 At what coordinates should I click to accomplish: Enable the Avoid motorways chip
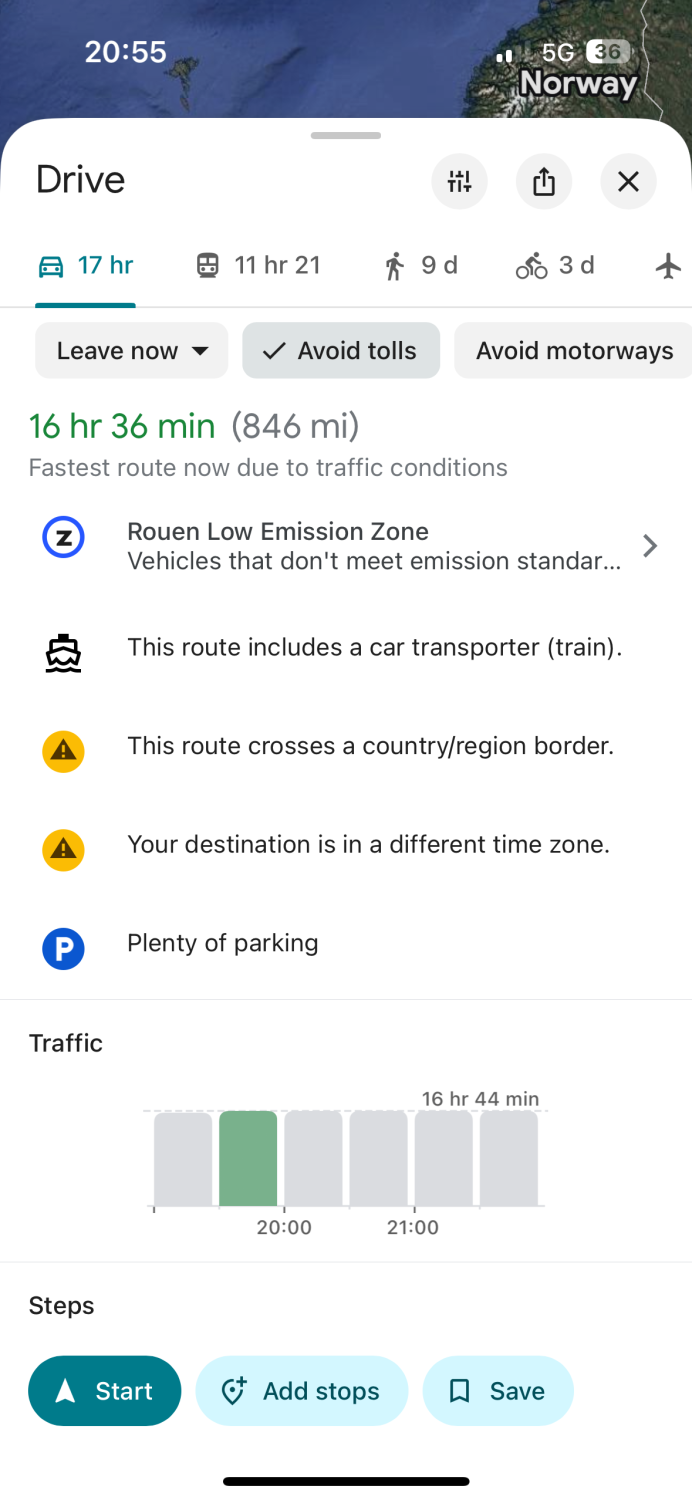pos(573,351)
